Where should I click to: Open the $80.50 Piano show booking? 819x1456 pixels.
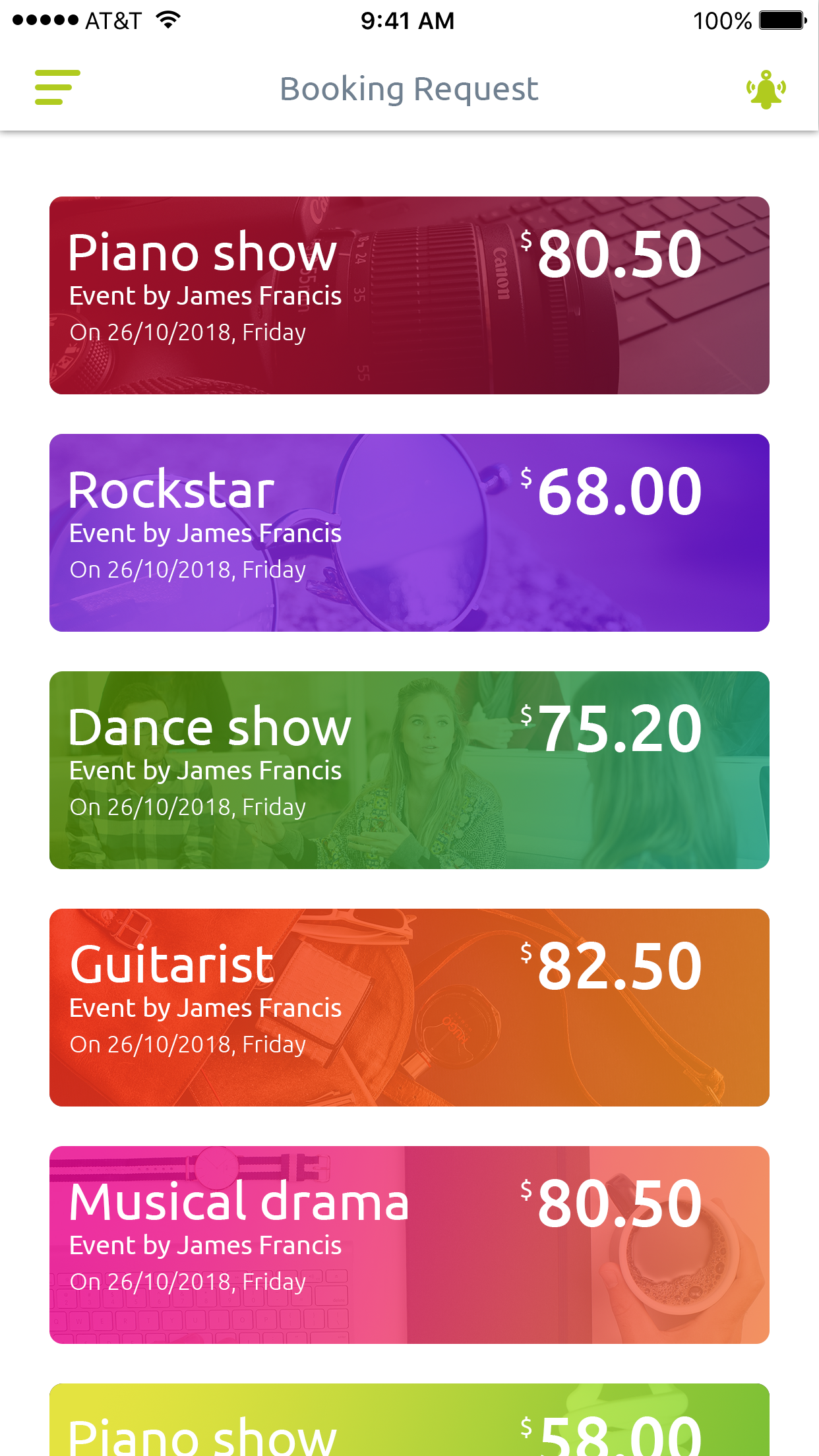(x=409, y=295)
